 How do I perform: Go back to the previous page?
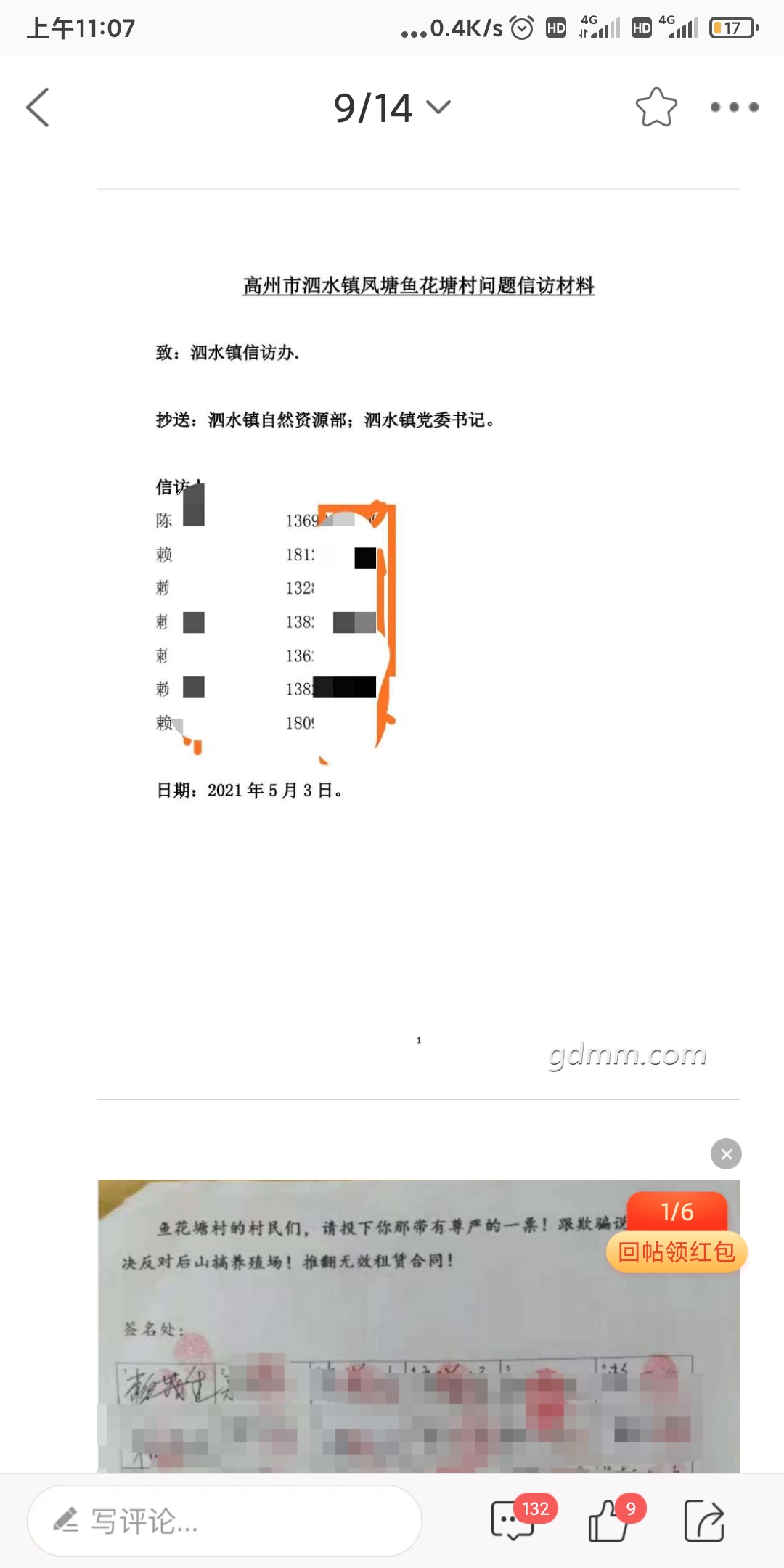38,107
